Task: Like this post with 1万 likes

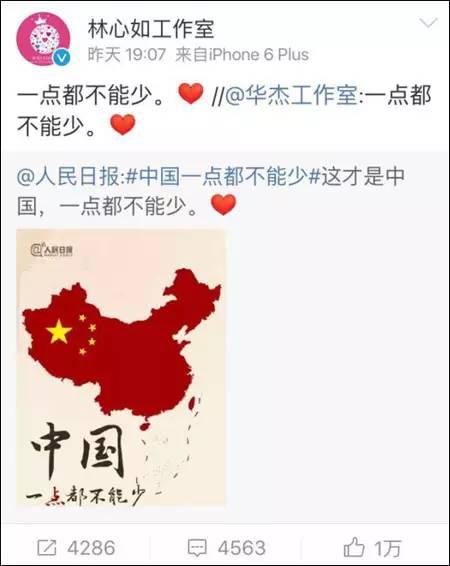Action: [x=372, y=548]
